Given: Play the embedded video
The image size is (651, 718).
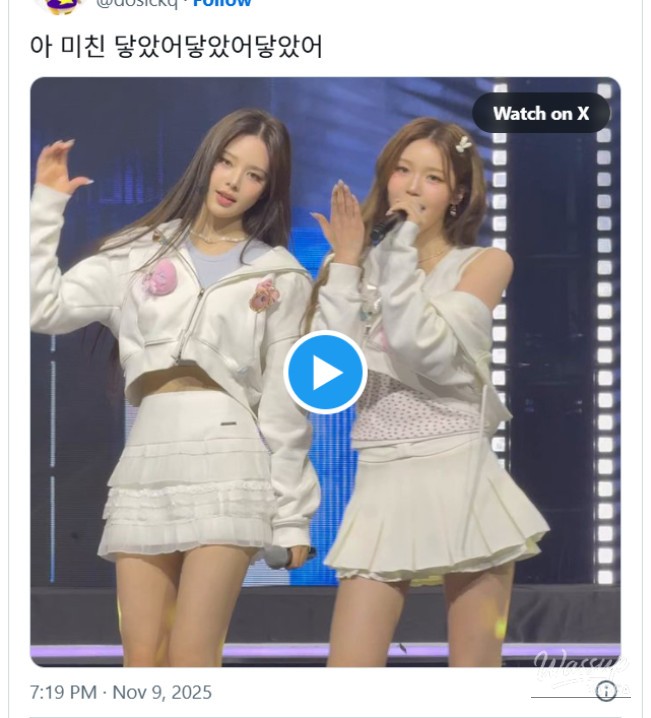Looking at the screenshot, I should click(x=325, y=372).
